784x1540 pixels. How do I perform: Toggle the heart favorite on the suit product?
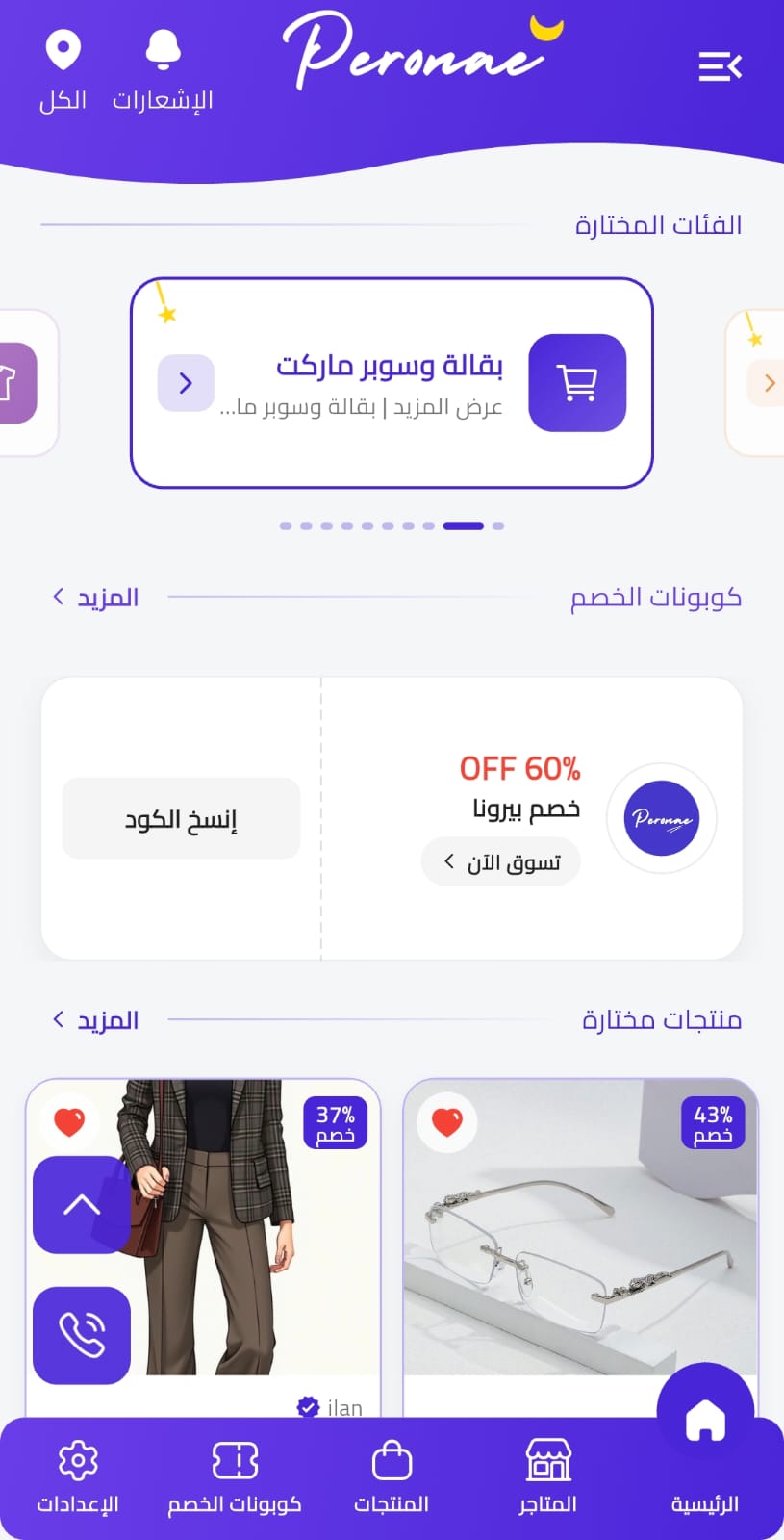(69, 1120)
